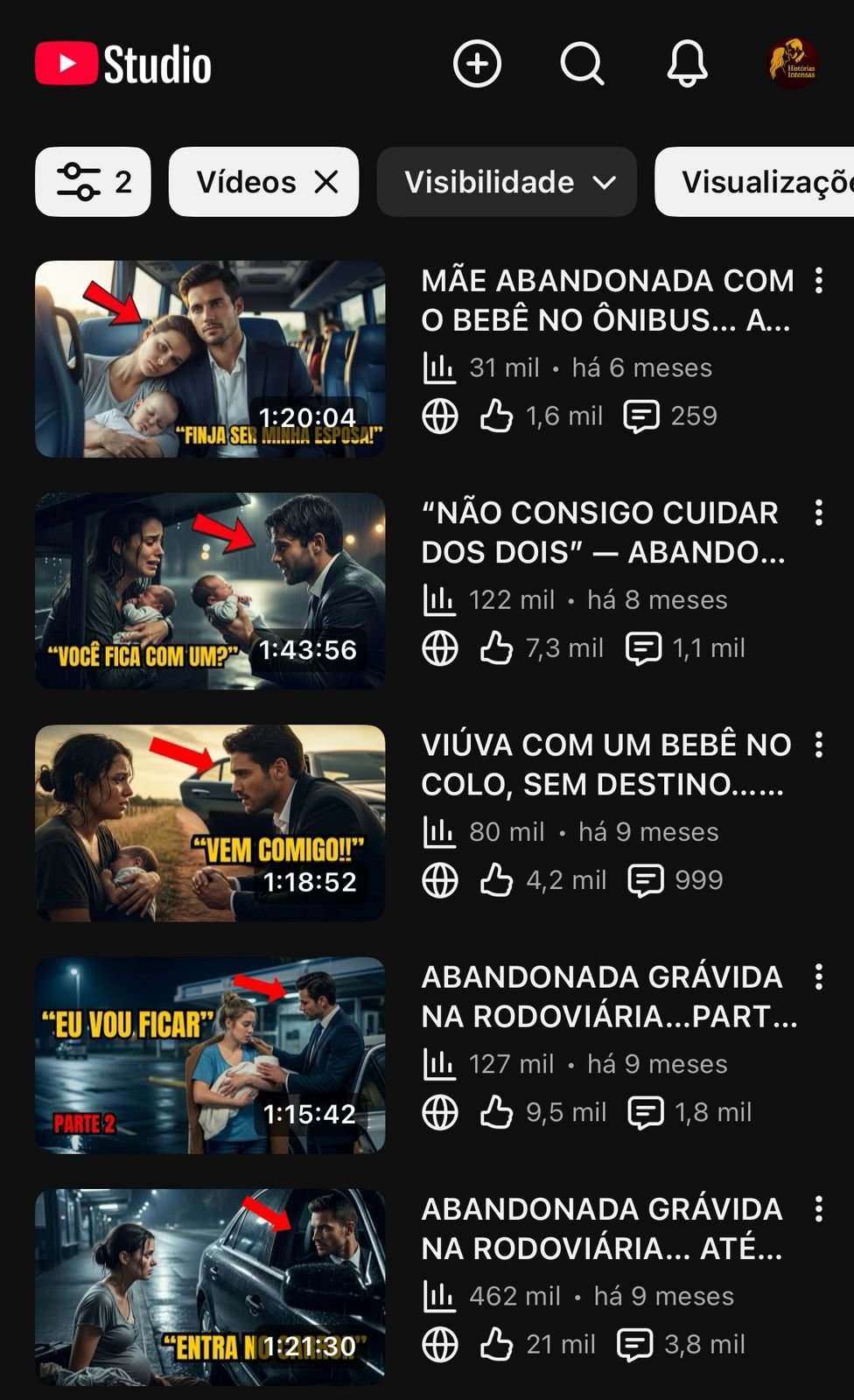Viewport: 854px width, 1400px height.
Task: Open options for the 462 mil views video
Action: 819,1208
